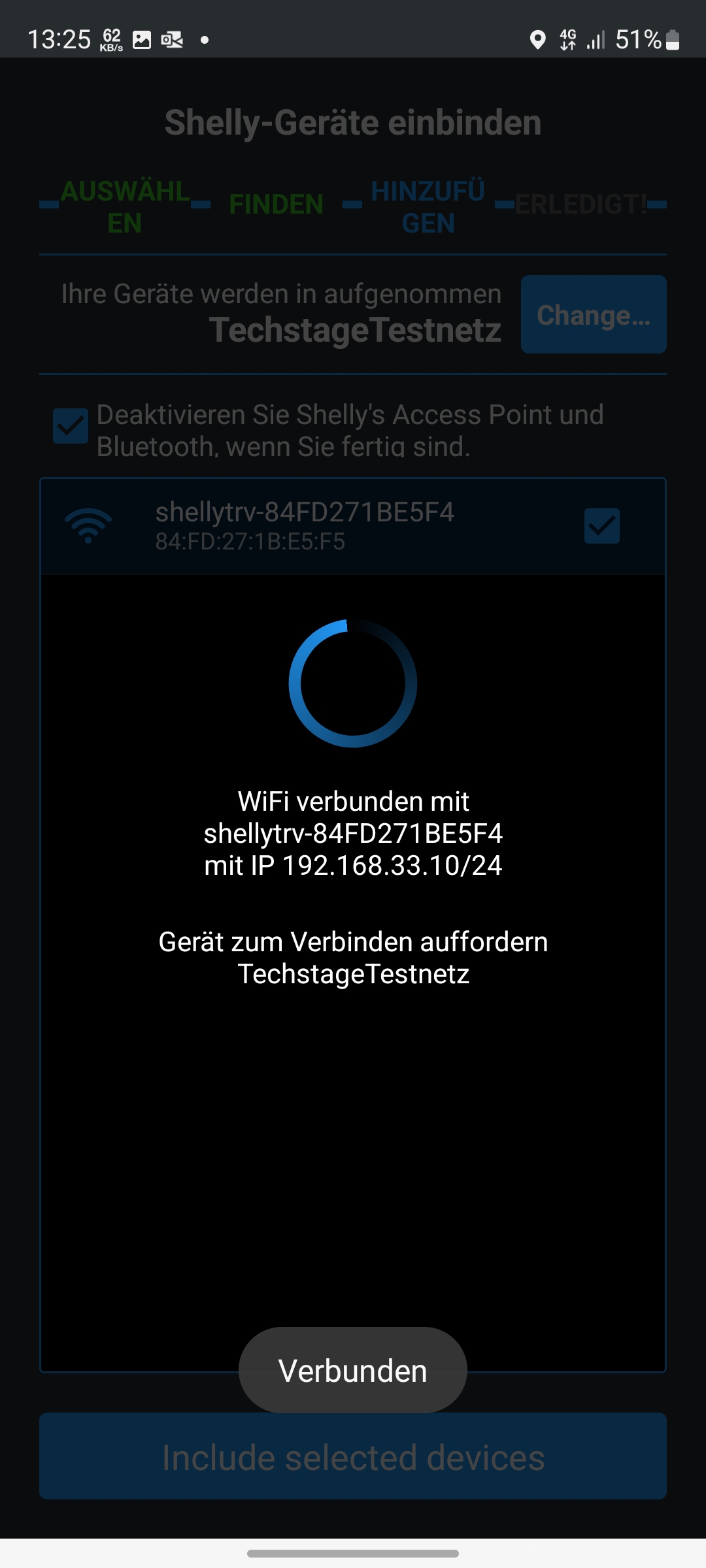Tap Include selected devices
Image resolution: width=706 pixels, height=1568 pixels.
(x=353, y=1456)
